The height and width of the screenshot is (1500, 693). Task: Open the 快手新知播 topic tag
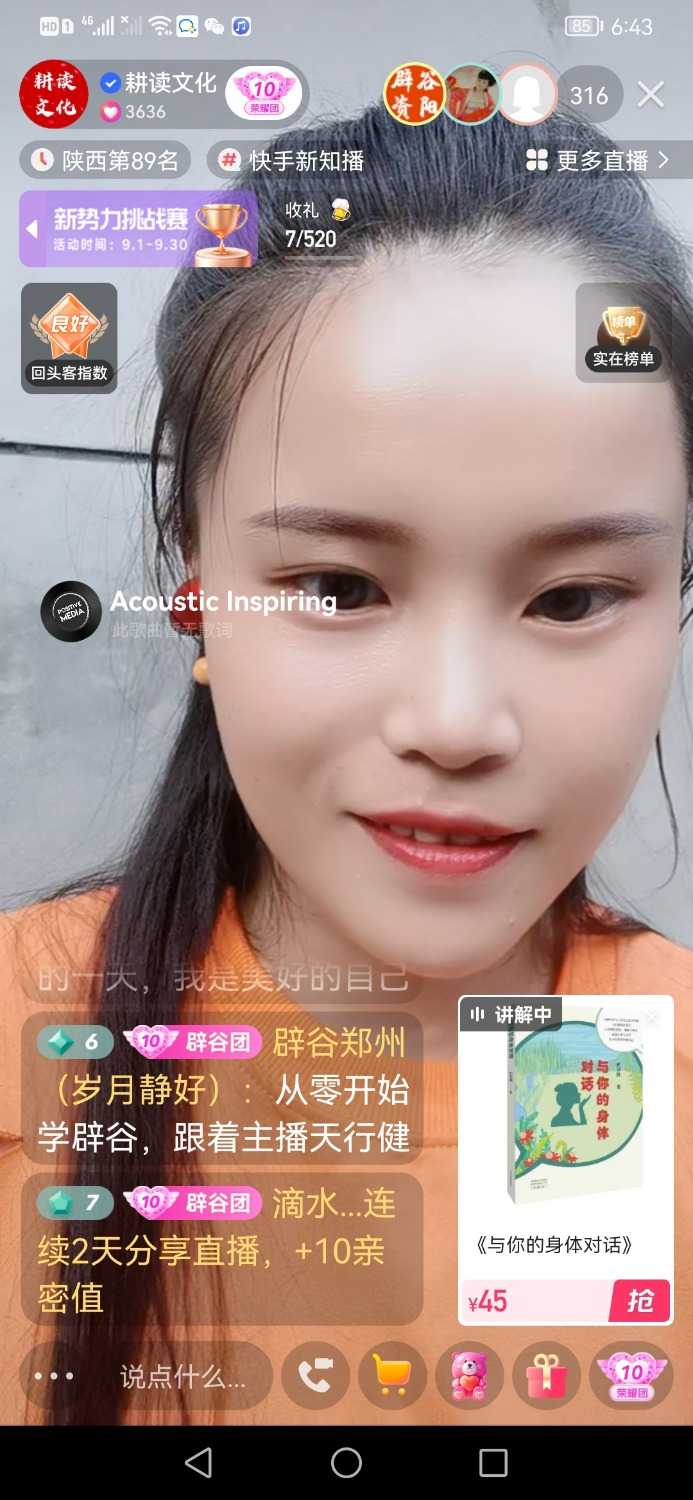click(292, 160)
